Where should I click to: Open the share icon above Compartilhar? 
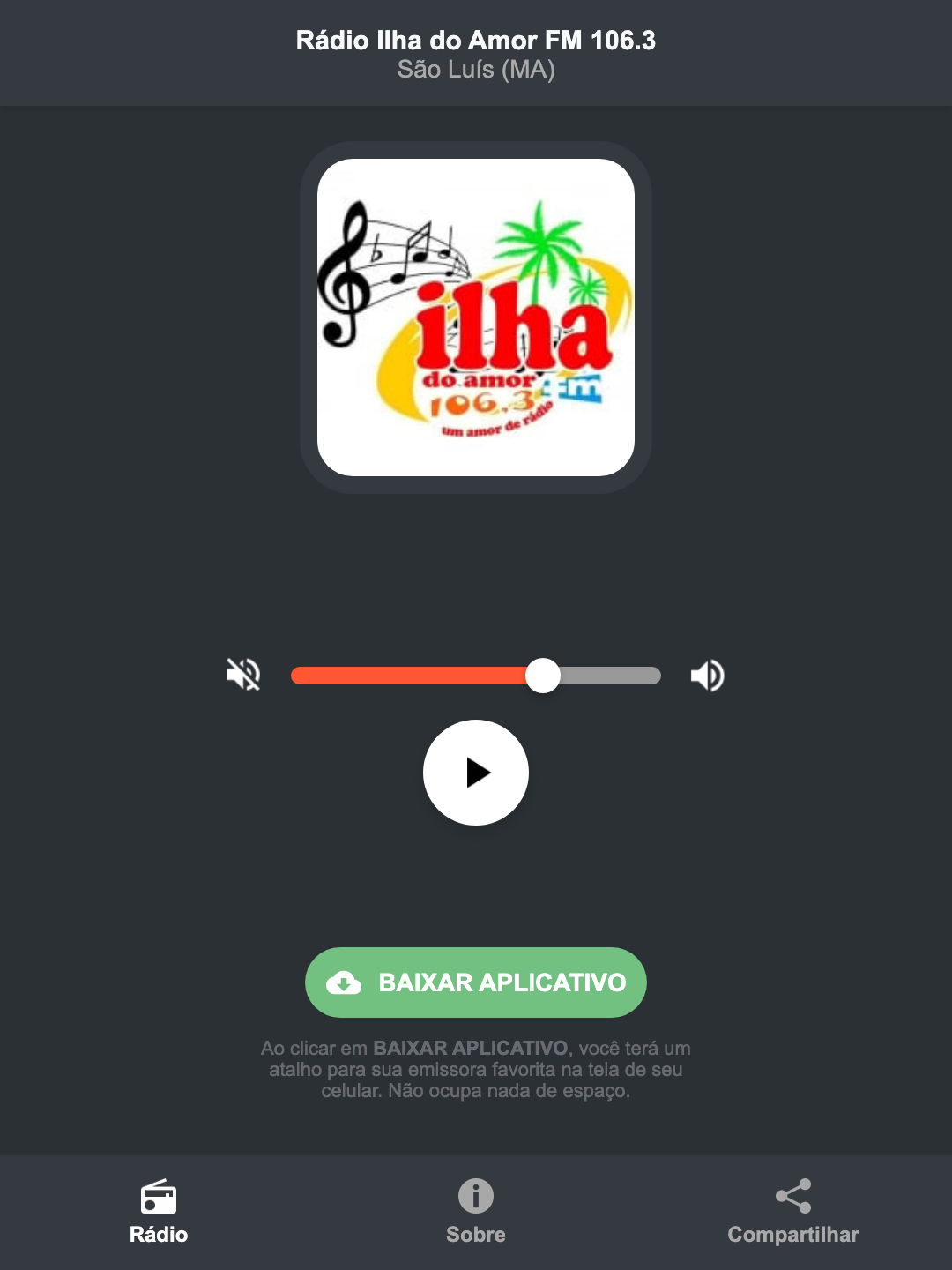tap(792, 1195)
